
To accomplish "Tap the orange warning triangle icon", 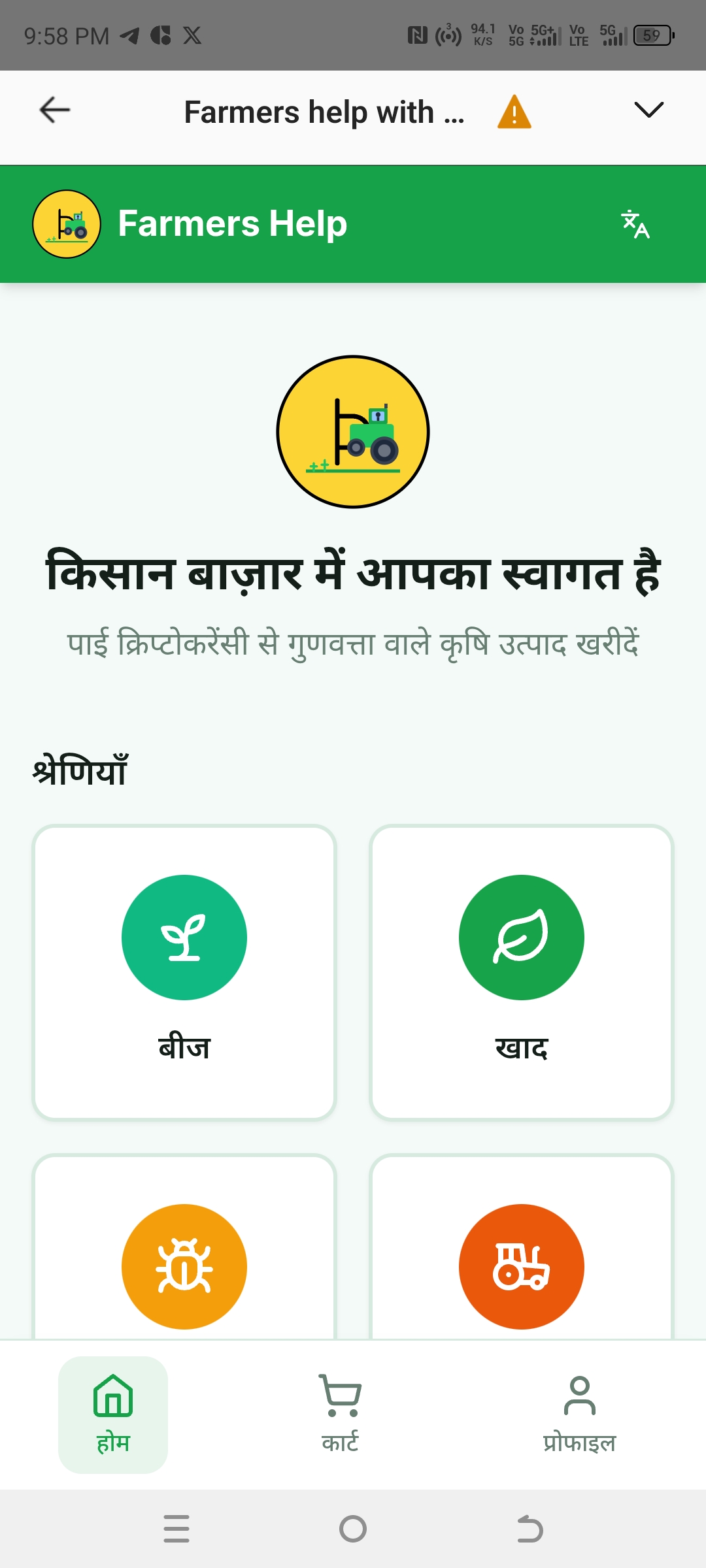I will click(x=514, y=112).
